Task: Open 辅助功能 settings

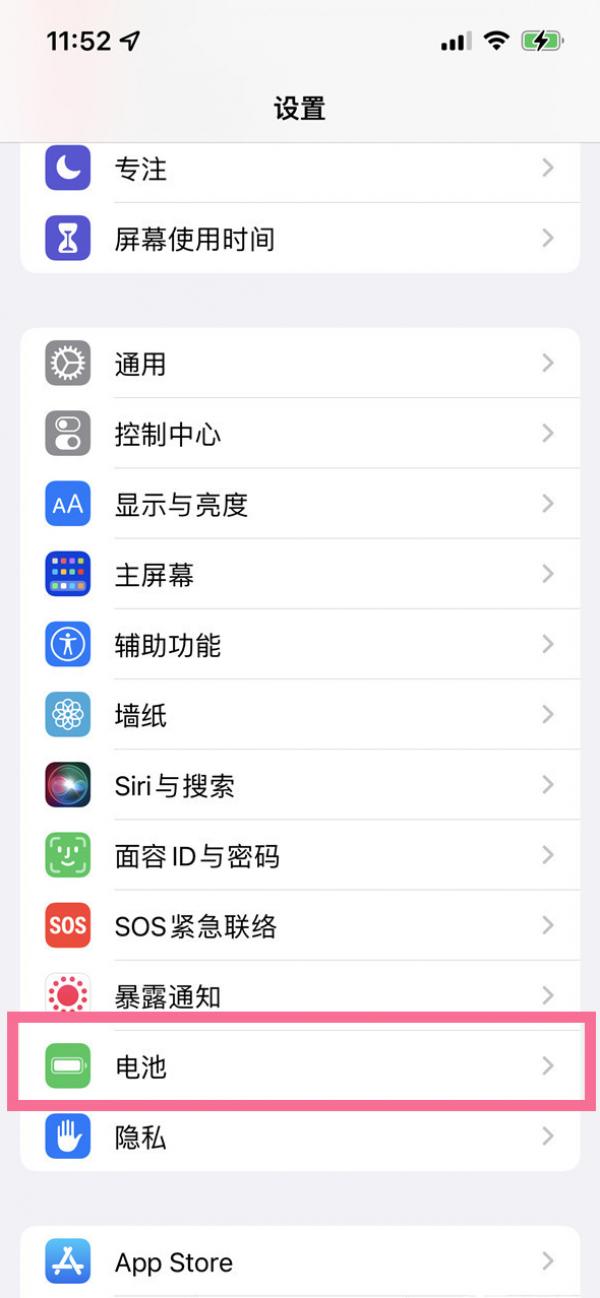Action: [x=300, y=644]
